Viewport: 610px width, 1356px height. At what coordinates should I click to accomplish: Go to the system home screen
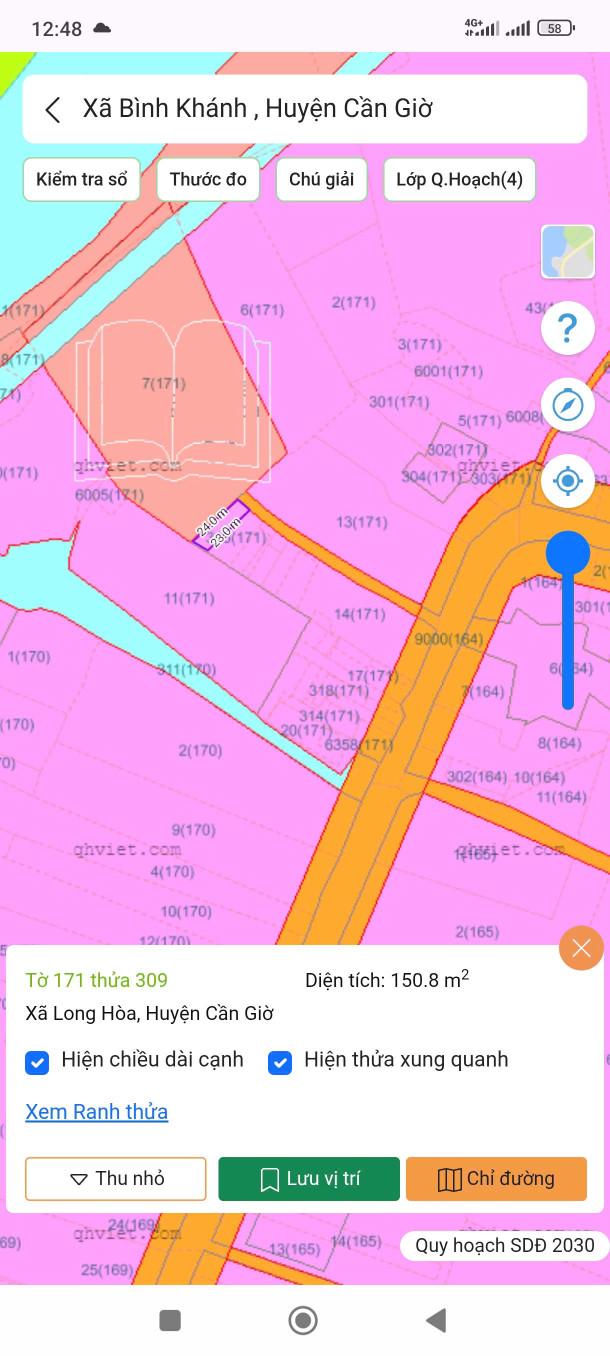[303, 1321]
